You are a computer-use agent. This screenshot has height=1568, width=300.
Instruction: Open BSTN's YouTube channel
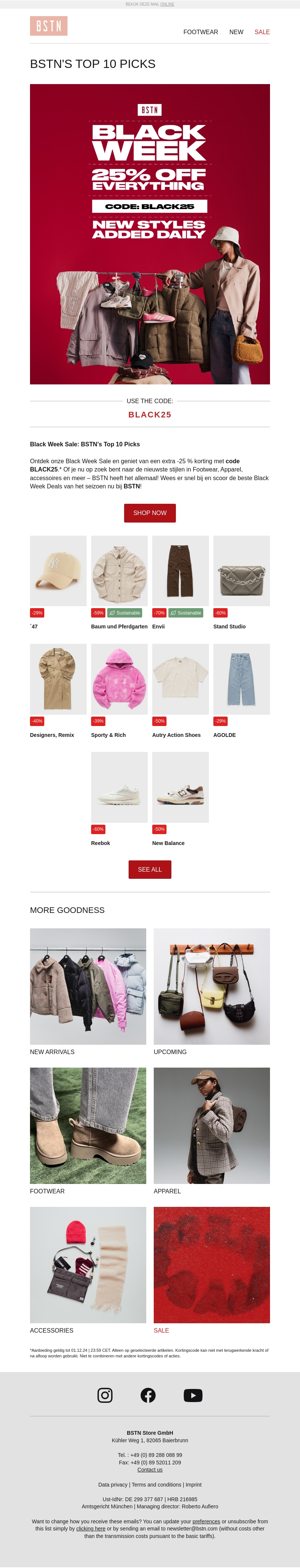(x=193, y=1395)
